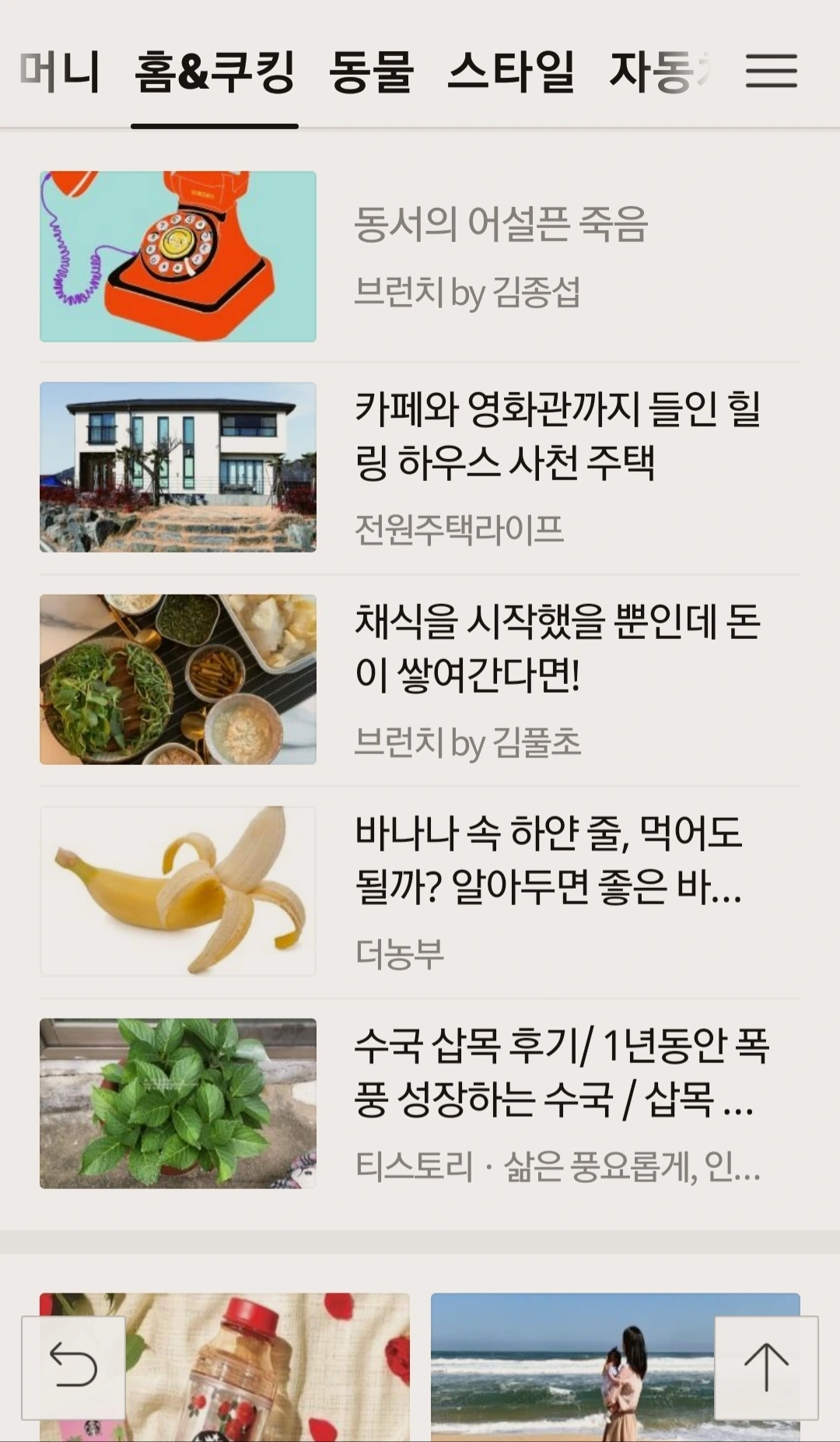Switch to the 머니 tab
The width and height of the screenshot is (840, 1442).
coord(60,72)
